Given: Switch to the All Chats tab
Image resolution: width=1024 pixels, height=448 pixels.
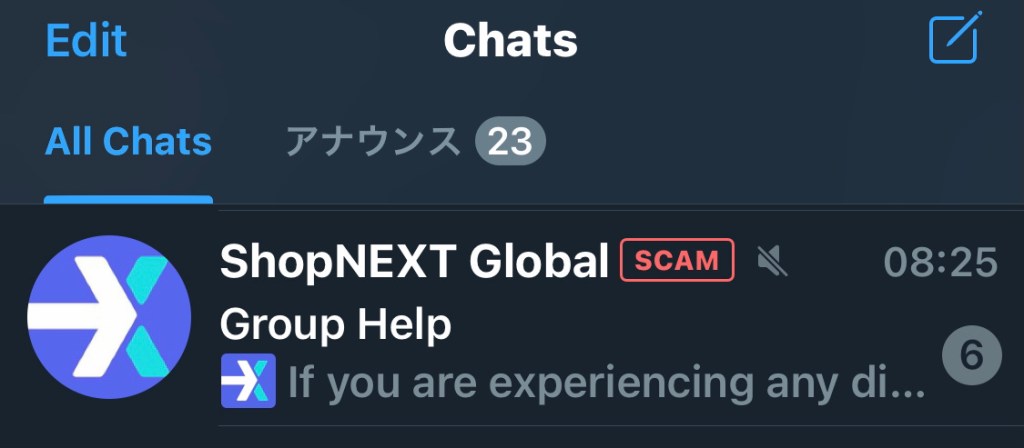Looking at the screenshot, I should coord(128,142).
